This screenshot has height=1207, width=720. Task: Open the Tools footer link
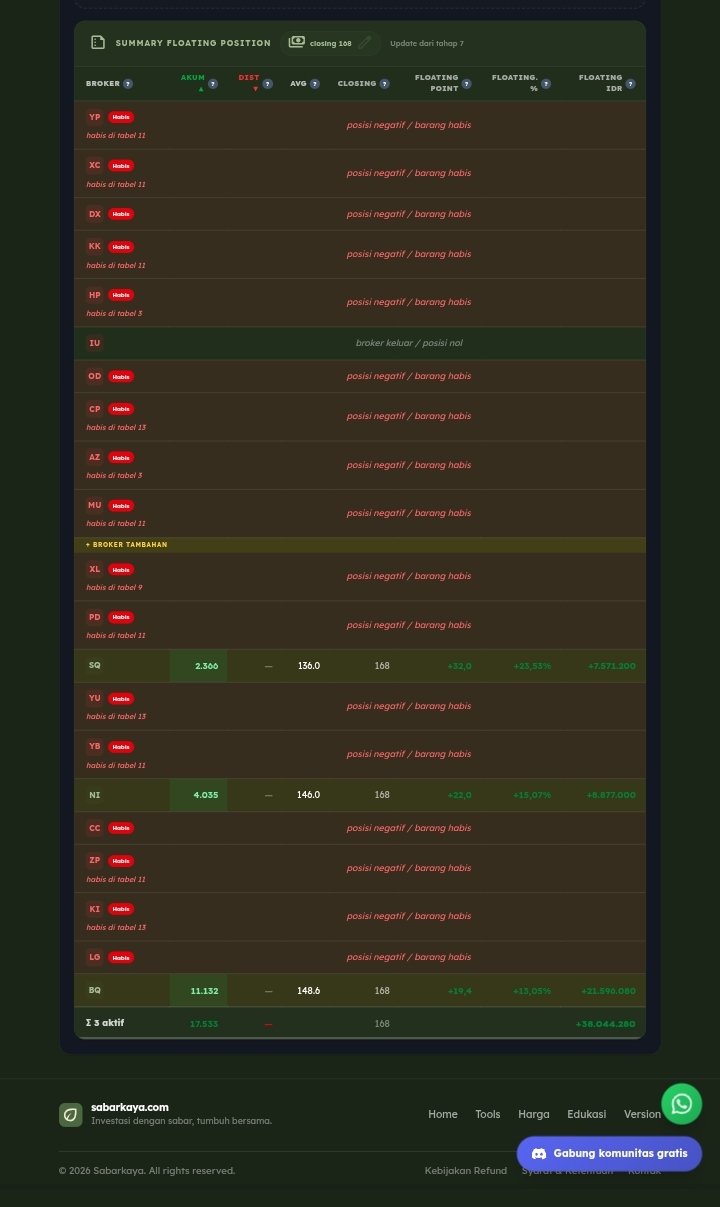tap(488, 1114)
